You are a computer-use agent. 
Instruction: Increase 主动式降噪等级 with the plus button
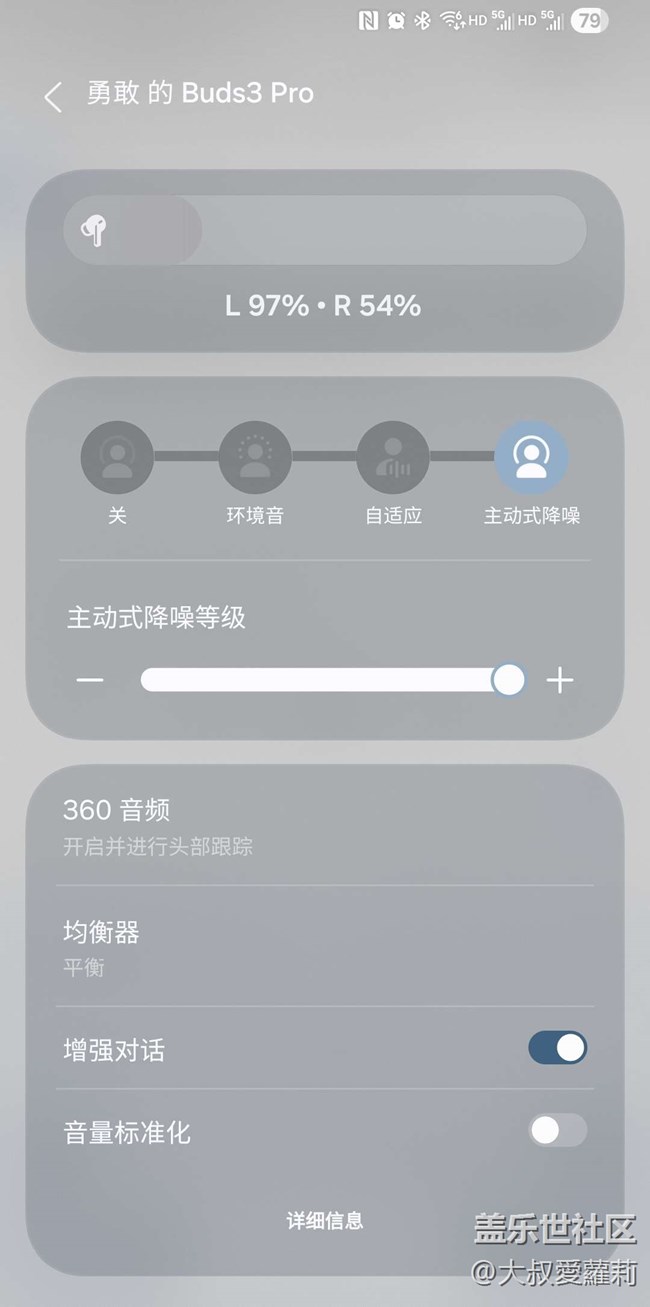[560, 681]
